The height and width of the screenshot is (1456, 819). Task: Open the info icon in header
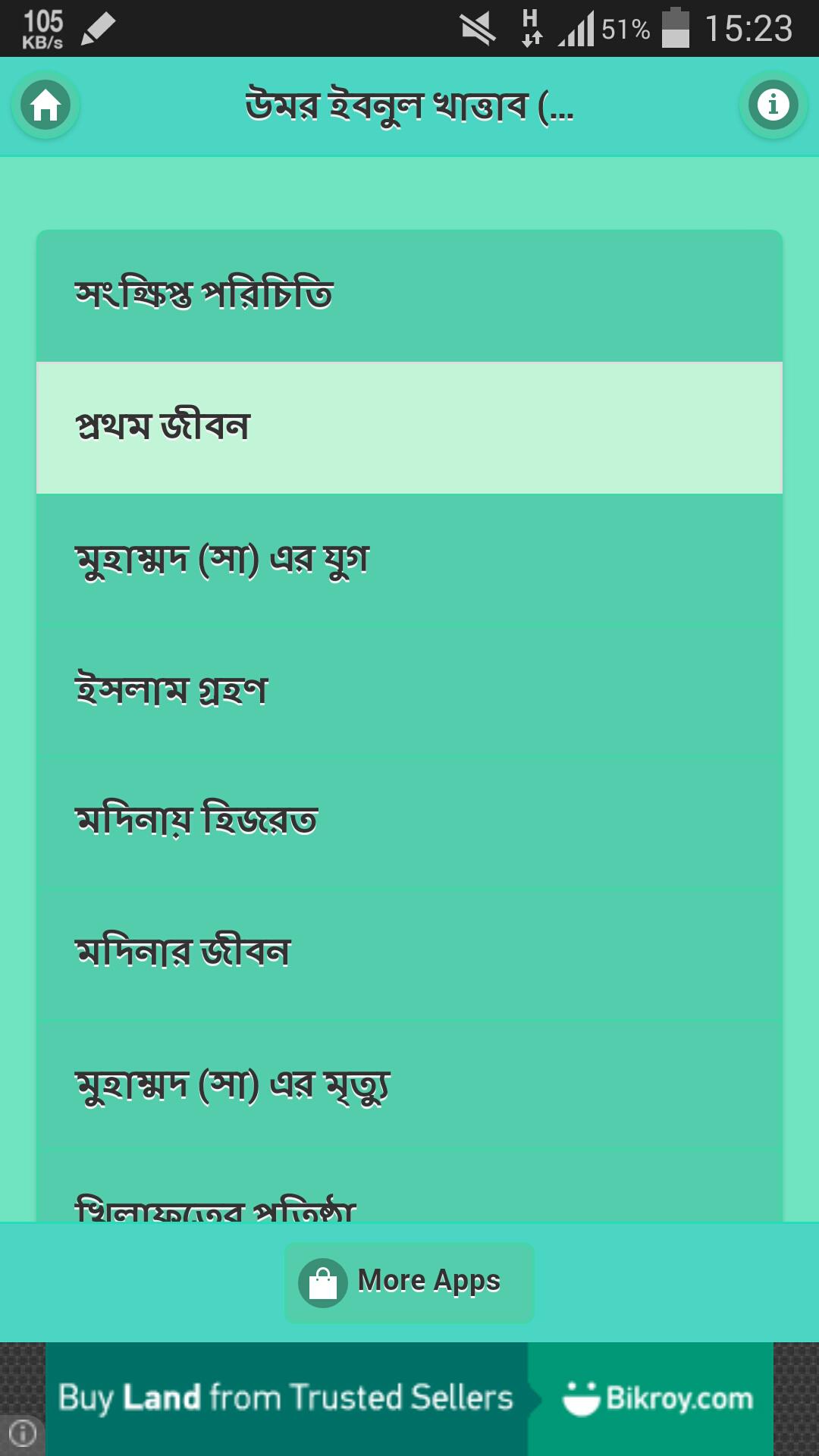pyautogui.click(x=773, y=105)
